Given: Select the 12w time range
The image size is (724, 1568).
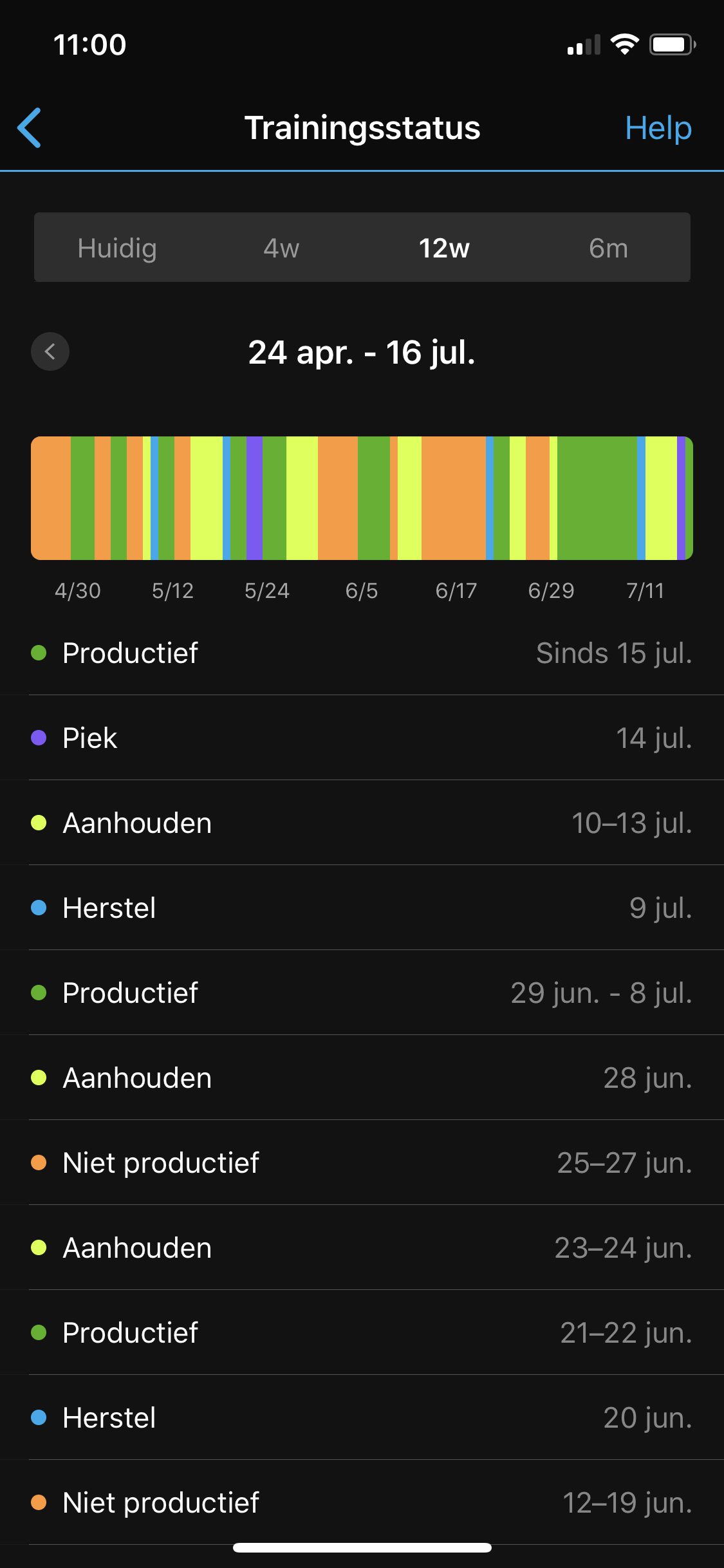Looking at the screenshot, I should tap(444, 248).
